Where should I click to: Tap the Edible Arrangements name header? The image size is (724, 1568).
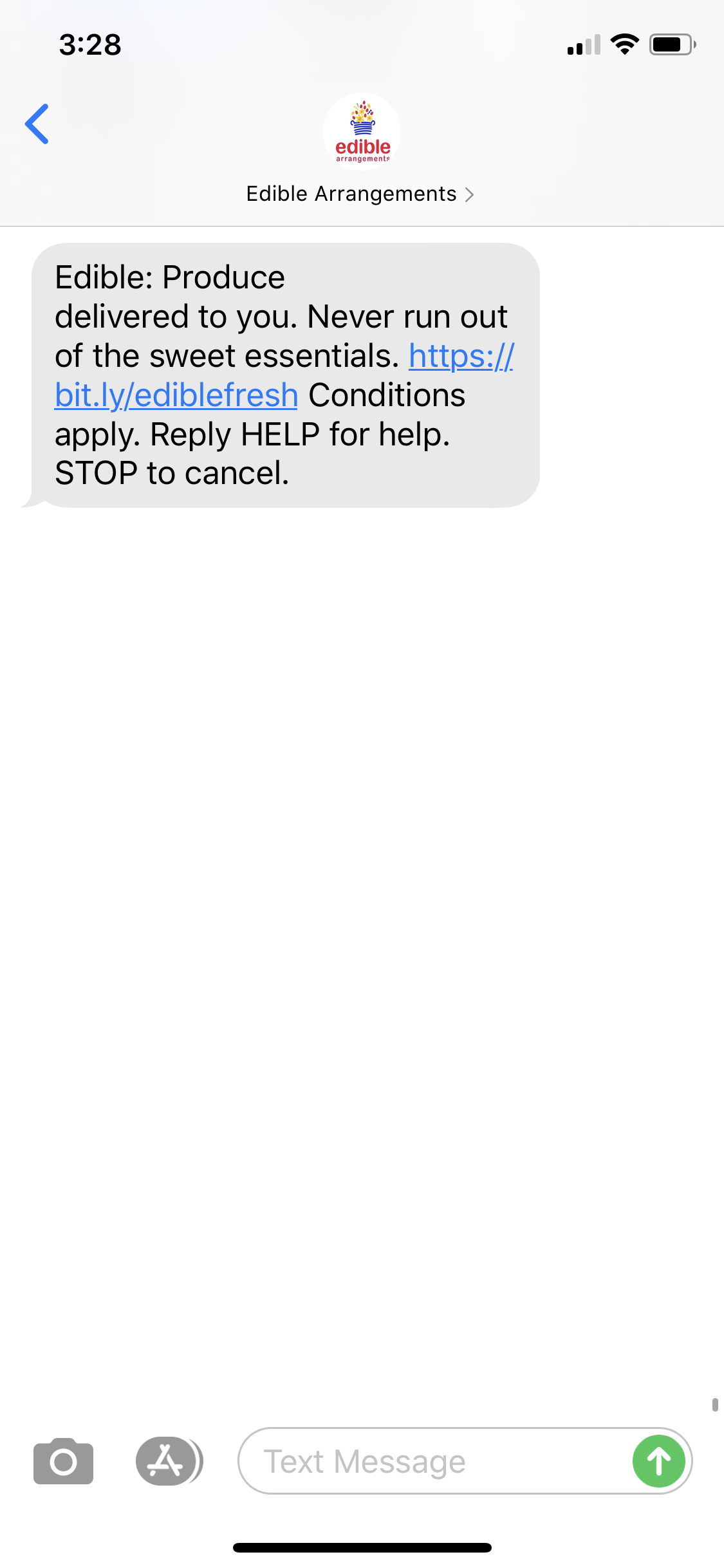click(x=351, y=194)
